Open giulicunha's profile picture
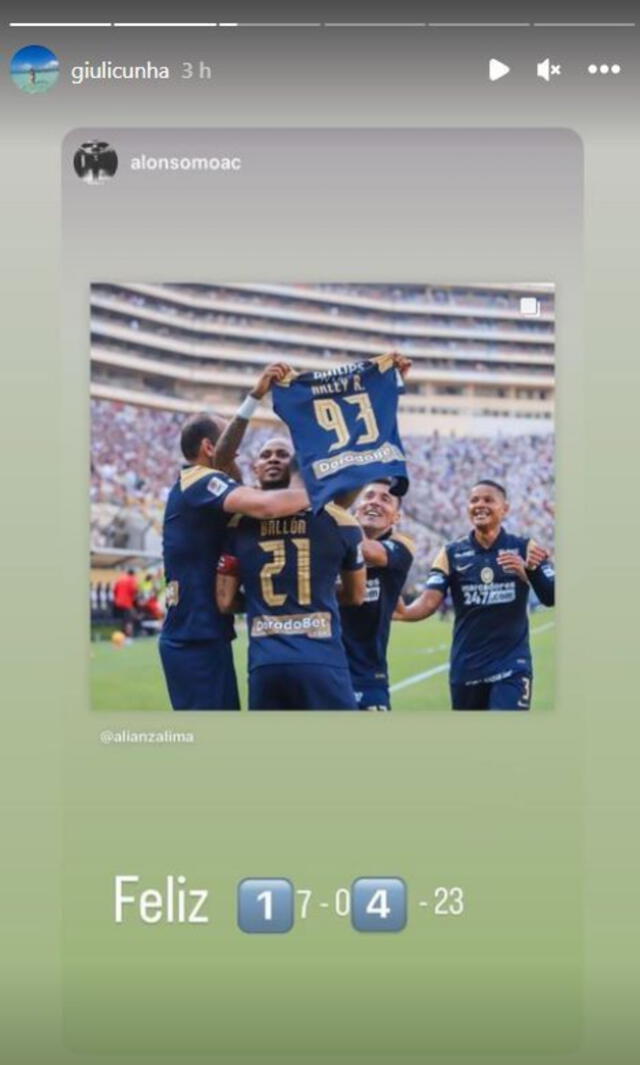Viewport: 640px width, 1065px height. click(x=34, y=70)
